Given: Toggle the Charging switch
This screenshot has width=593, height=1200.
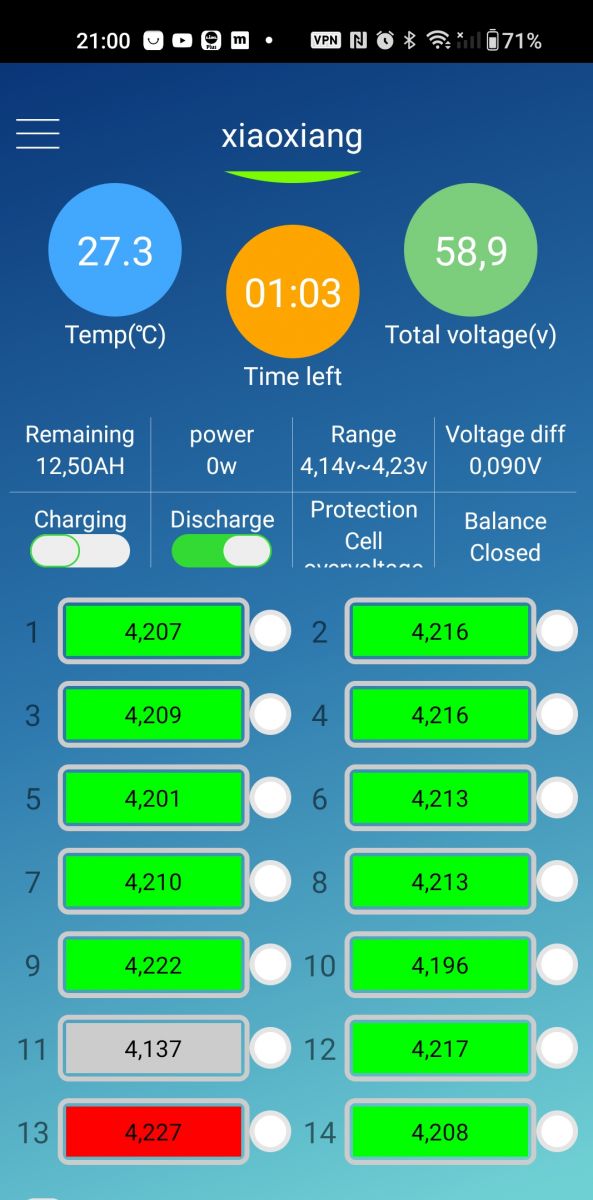Looking at the screenshot, I should click(80, 551).
